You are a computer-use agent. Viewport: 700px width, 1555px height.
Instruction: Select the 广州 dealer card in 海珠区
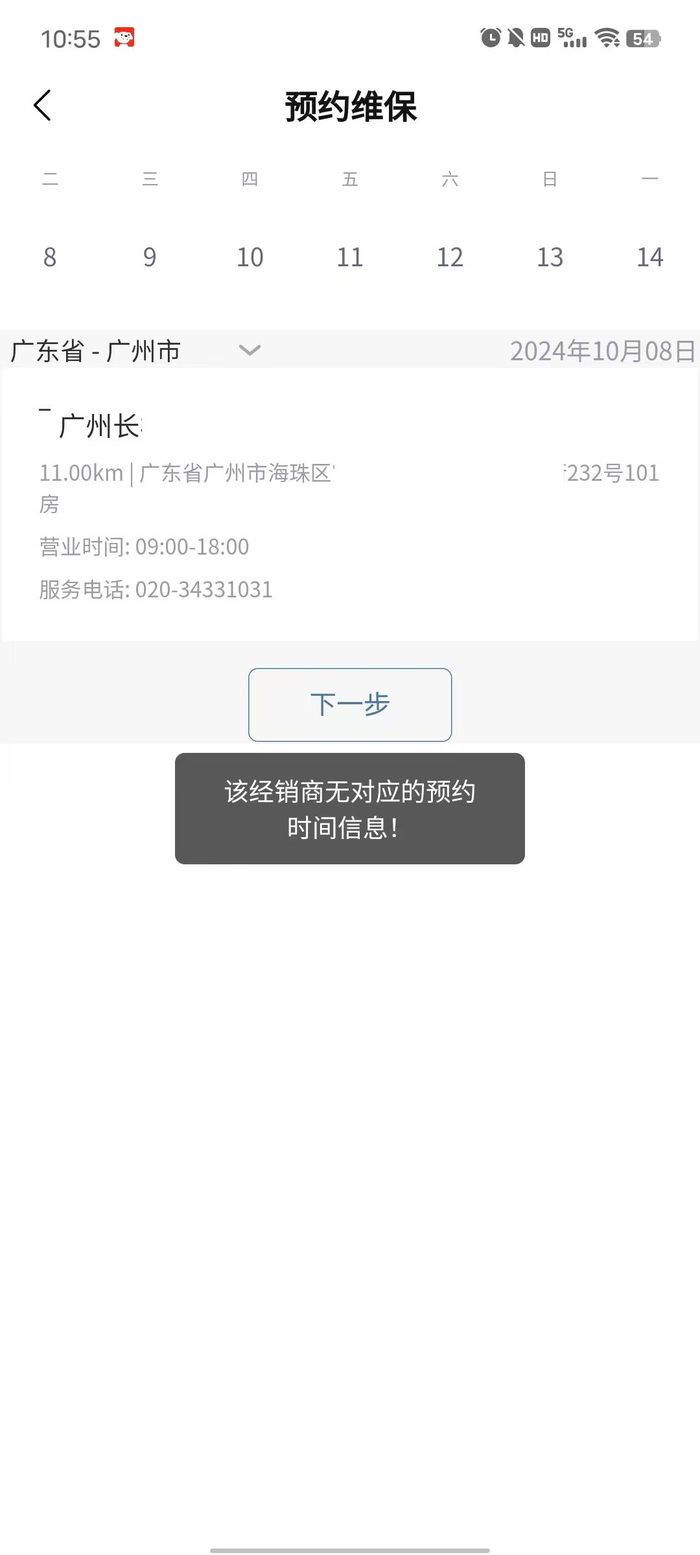click(x=350, y=504)
